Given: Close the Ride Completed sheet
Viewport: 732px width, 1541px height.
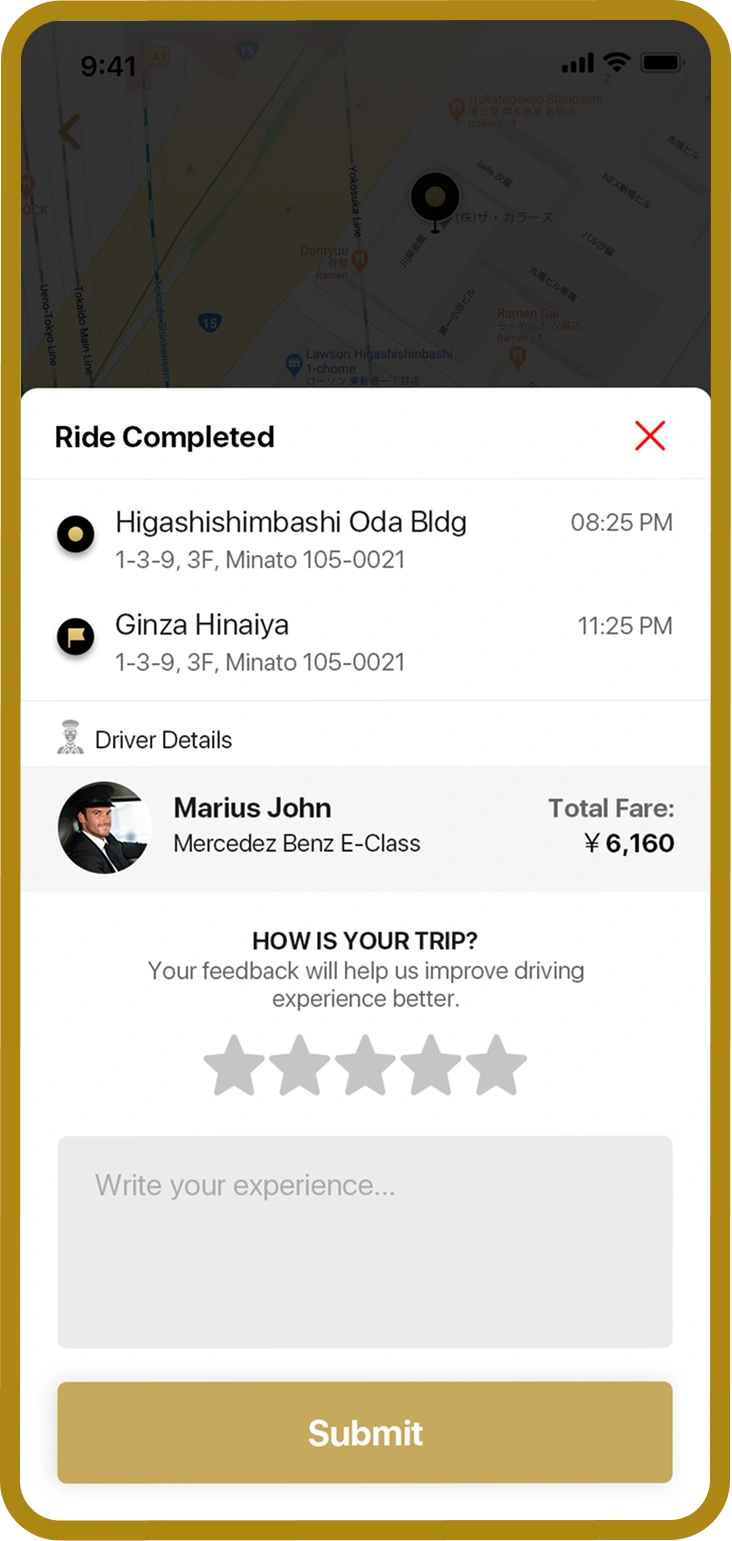Looking at the screenshot, I should coord(650,436).
